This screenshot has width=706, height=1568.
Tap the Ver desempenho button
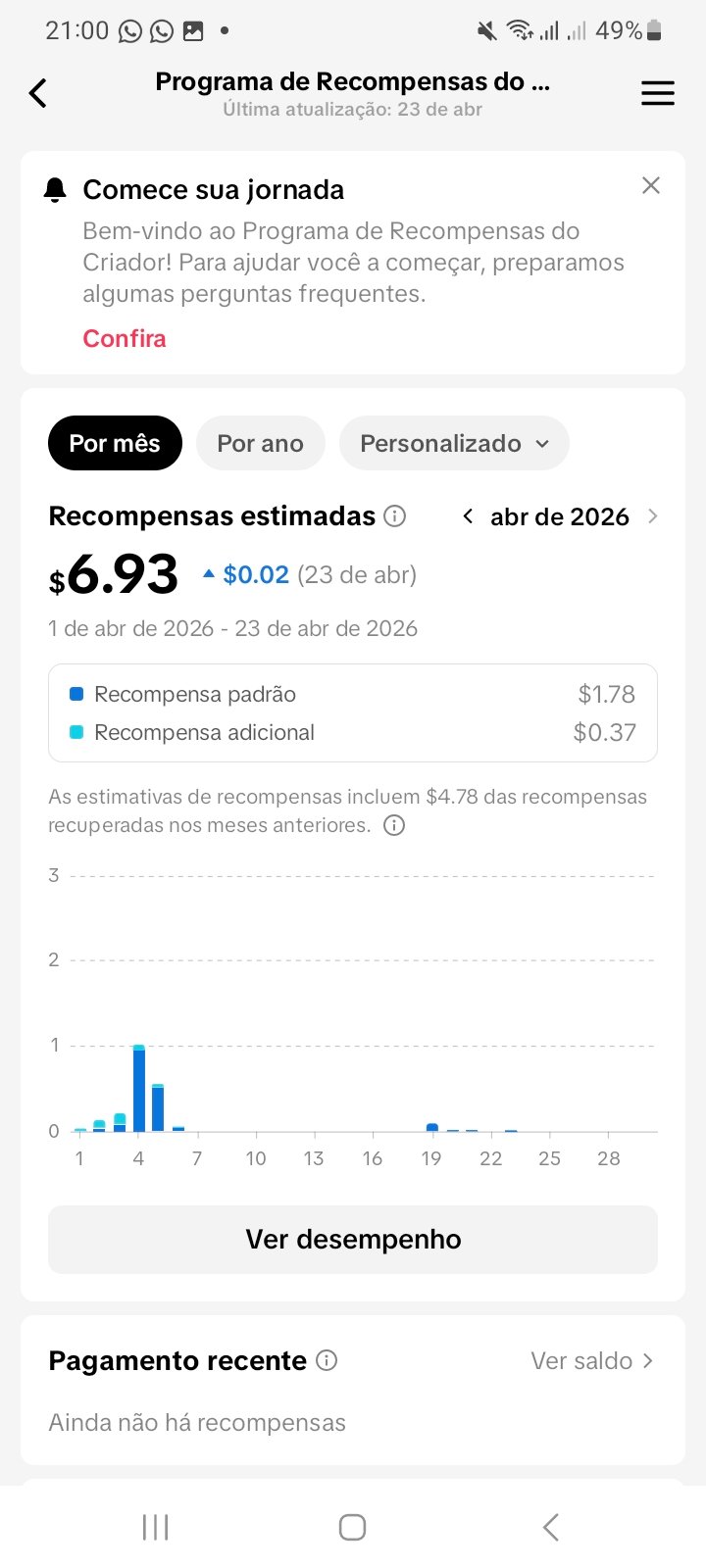coord(353,1239)
